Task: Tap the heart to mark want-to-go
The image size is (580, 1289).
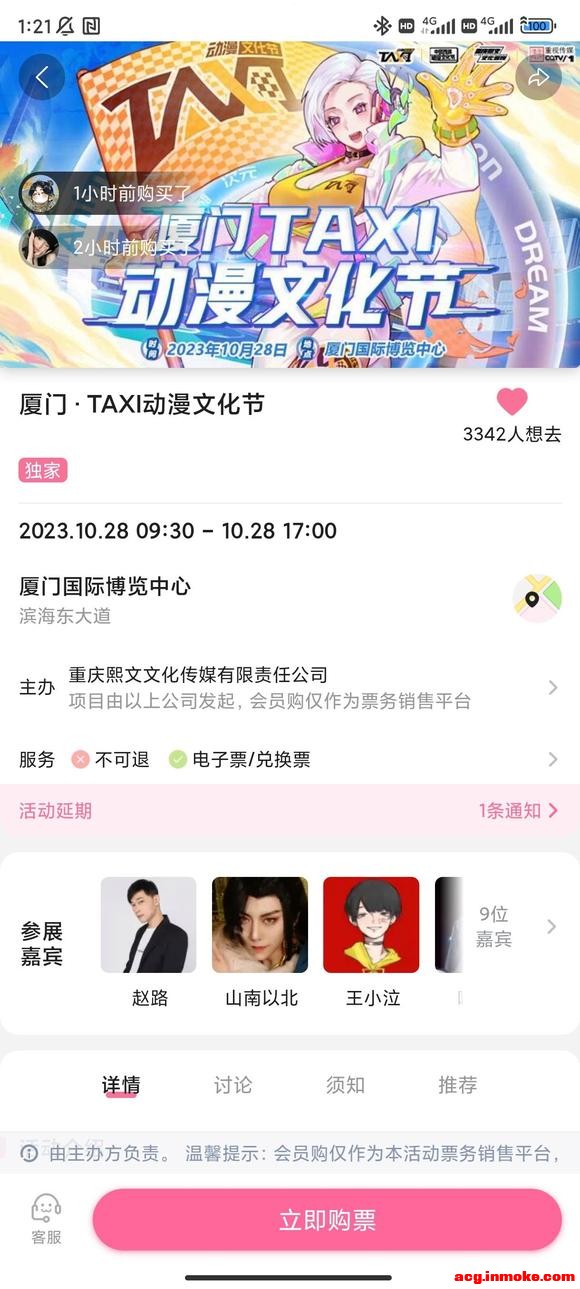Action: (512, 402)
